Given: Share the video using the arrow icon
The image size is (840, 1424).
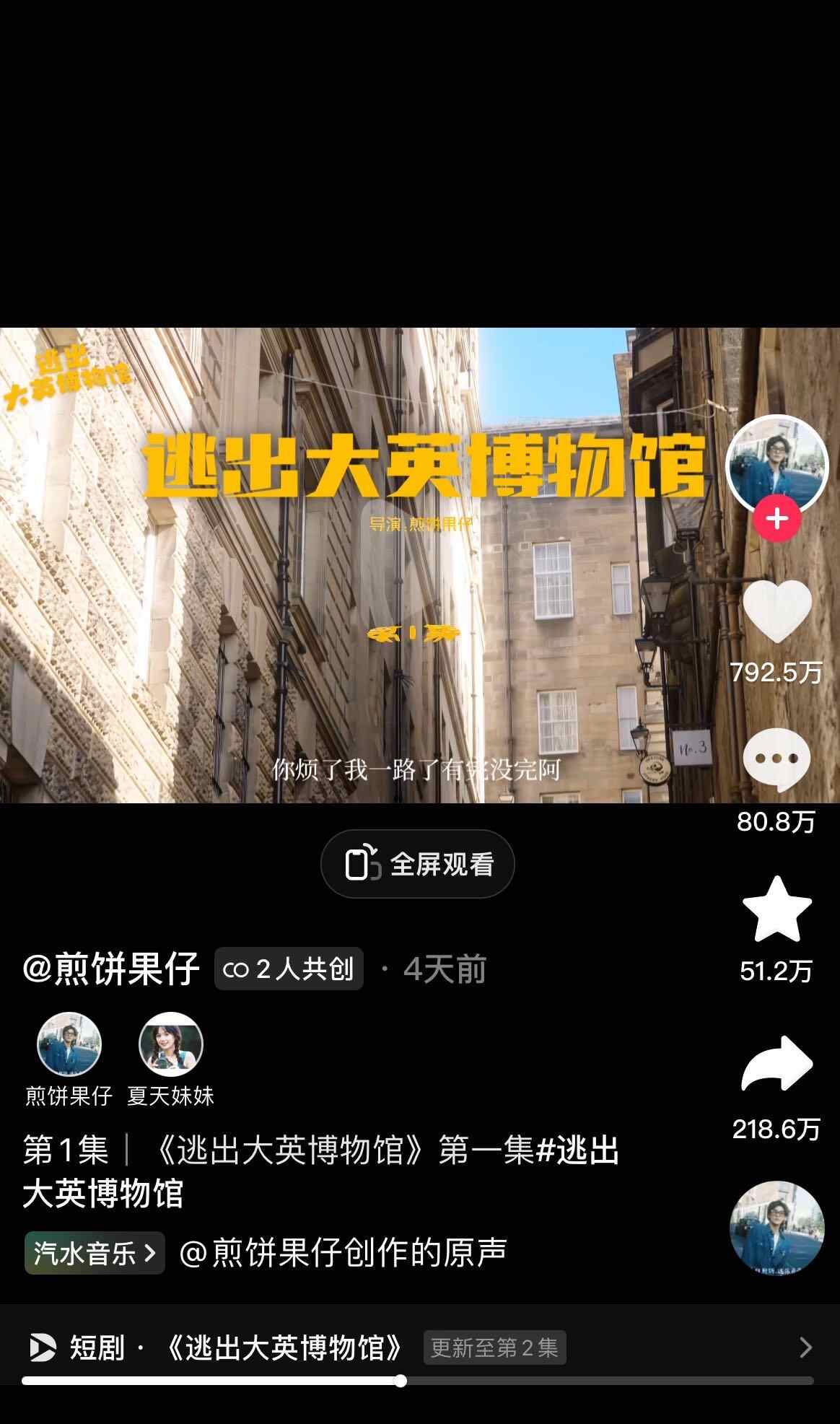Looking at the screenshot, I should coord(776,1064).
